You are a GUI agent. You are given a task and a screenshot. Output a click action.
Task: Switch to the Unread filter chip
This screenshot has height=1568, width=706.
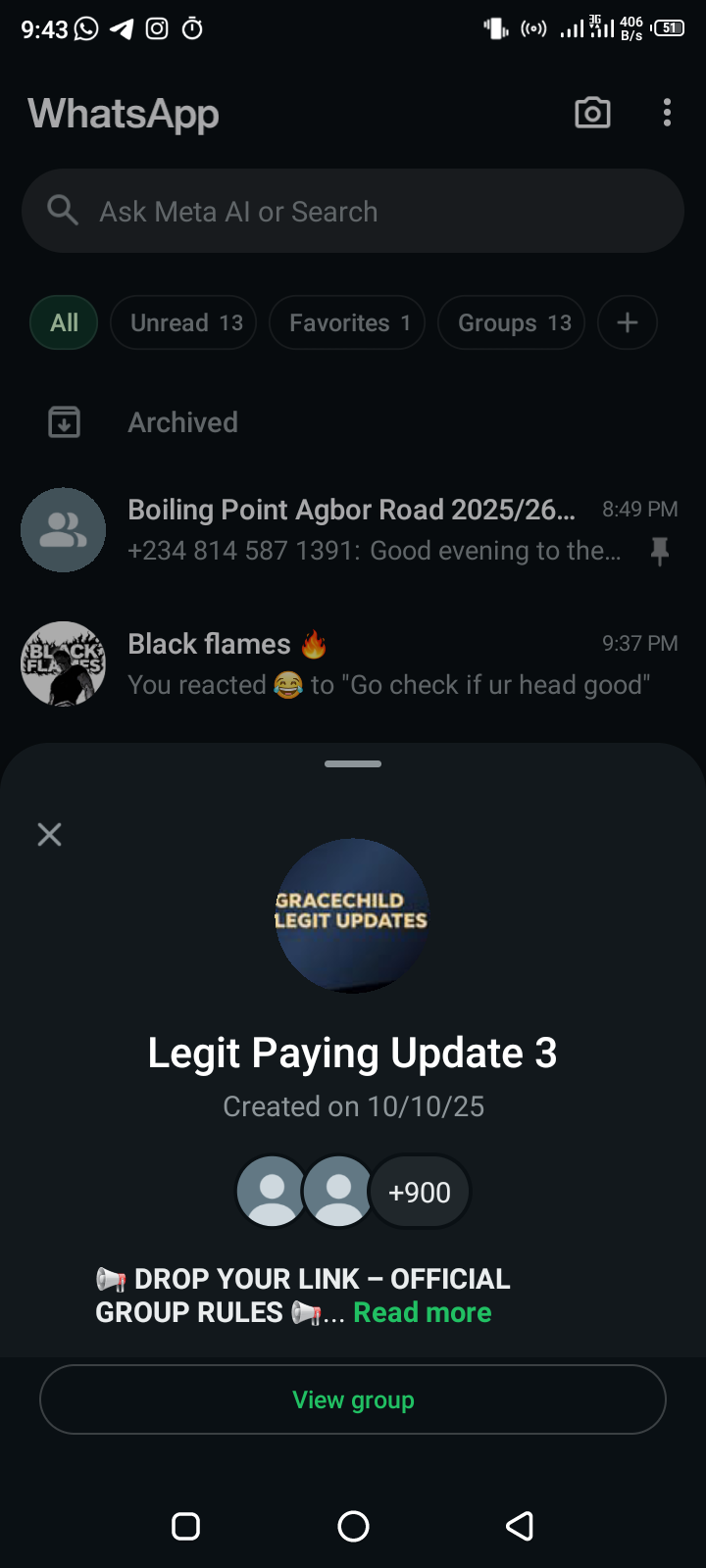(x=184, y=323)
